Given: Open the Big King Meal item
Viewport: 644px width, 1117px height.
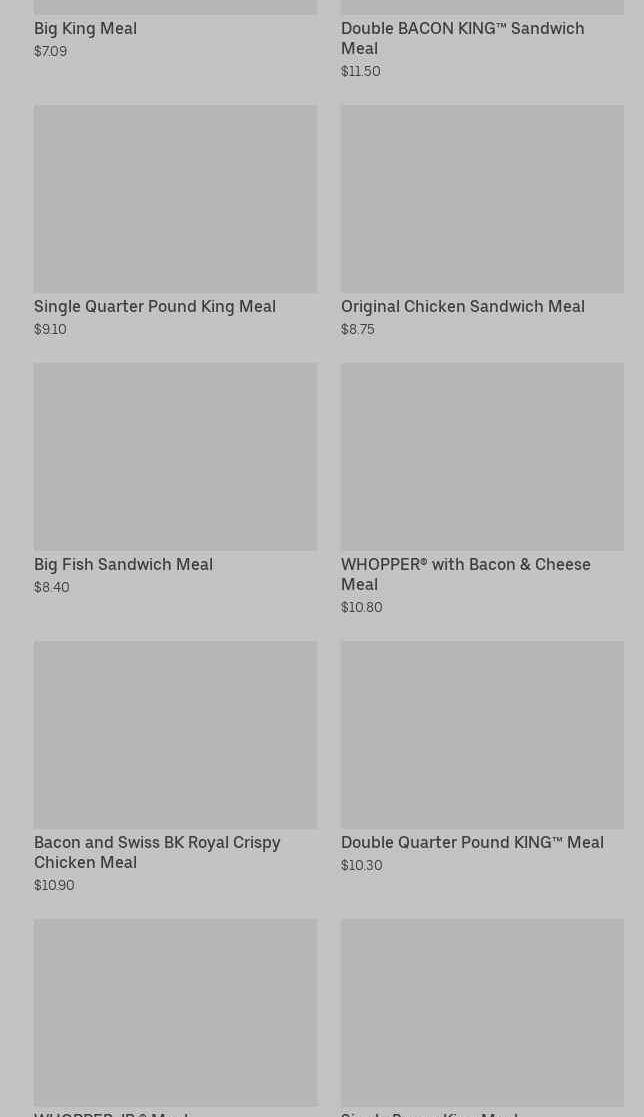Looking at the screenshot, I should [x=86, y=29].
